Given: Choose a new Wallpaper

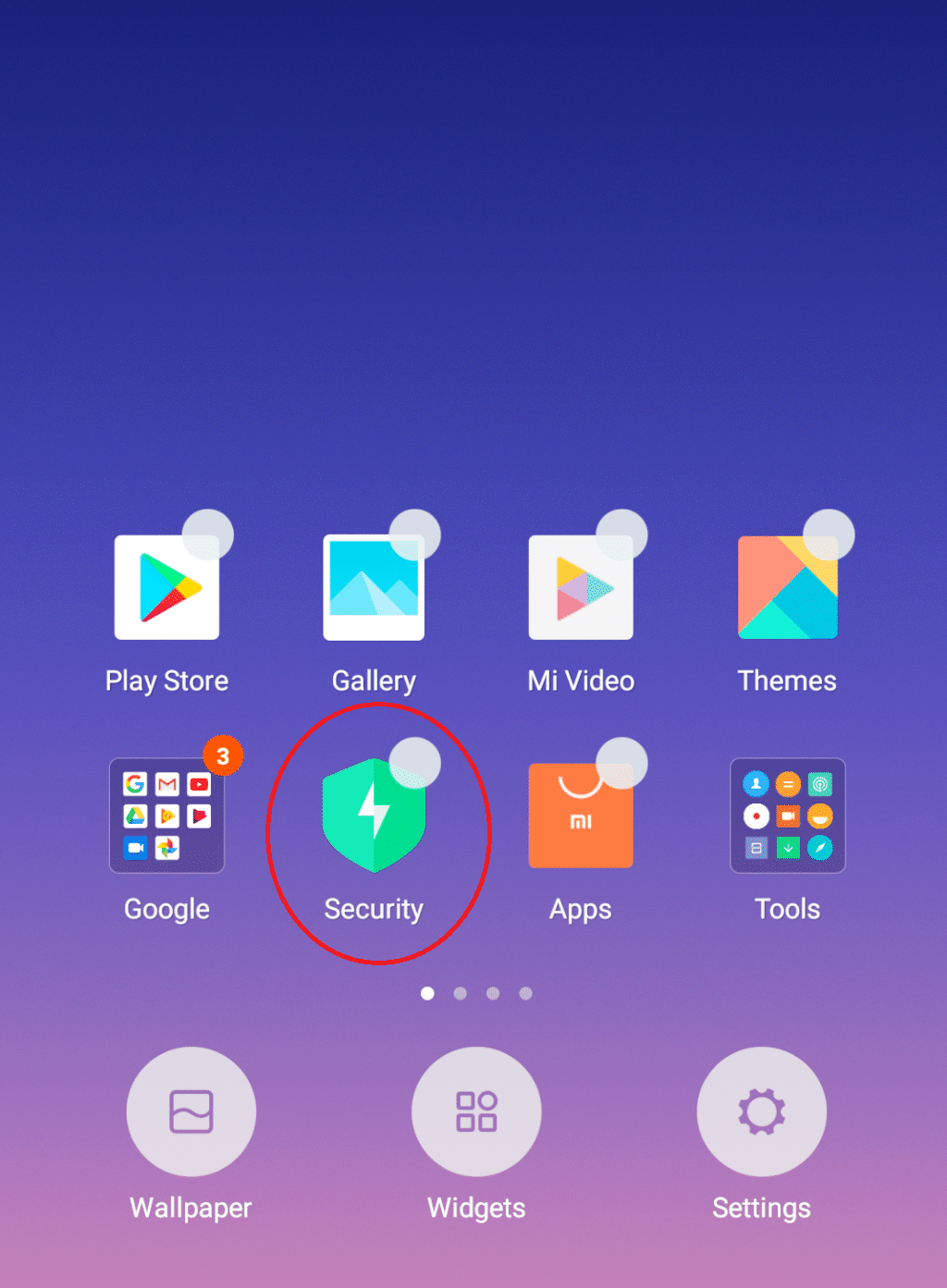Looking at the screenshot, I should 191,1111.
